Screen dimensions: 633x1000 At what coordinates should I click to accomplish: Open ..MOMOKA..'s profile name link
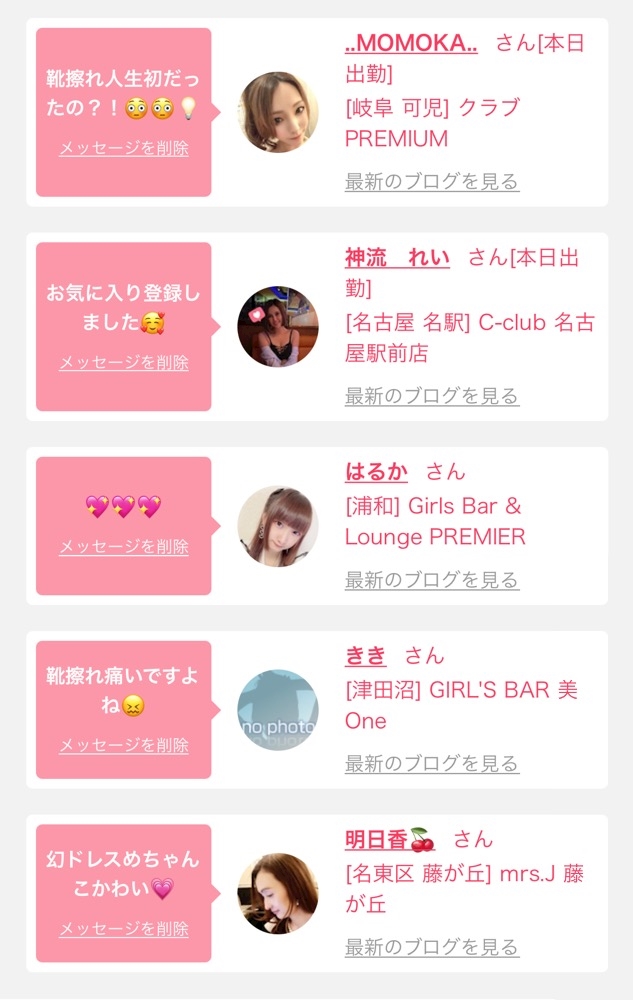(x=411, y=43)
